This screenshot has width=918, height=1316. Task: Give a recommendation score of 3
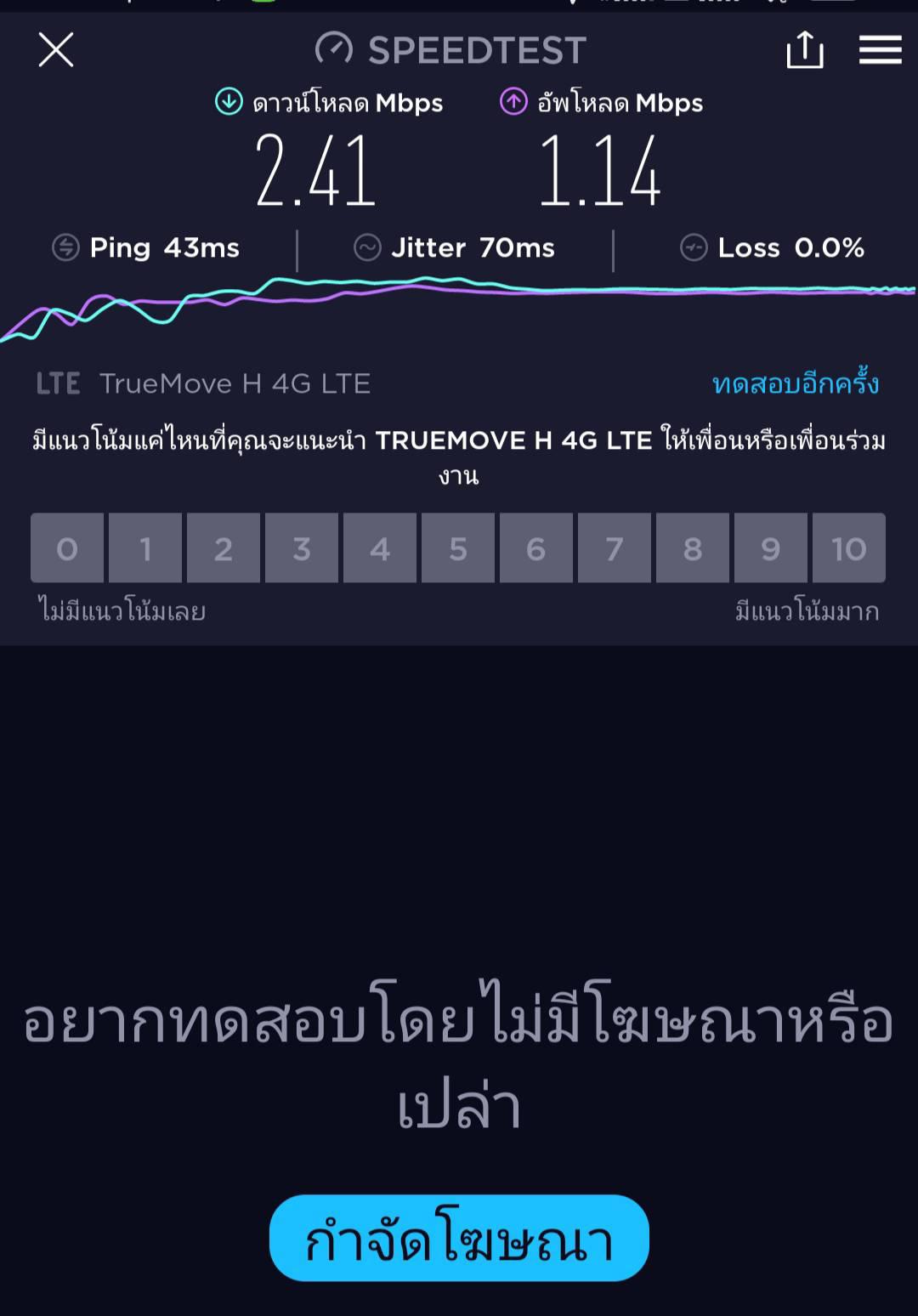point(302,548)
